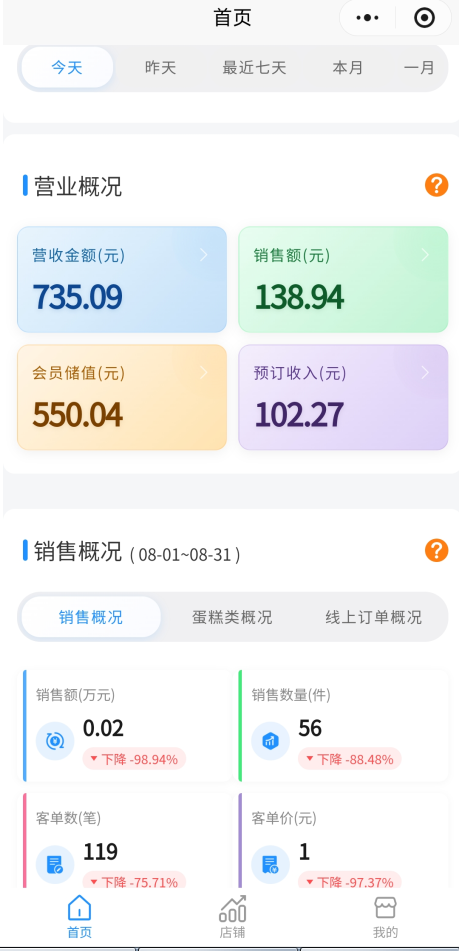Open the 营收金额 card
The height and width of the screenshot is (951, 459).
click(x=122, y=279)
